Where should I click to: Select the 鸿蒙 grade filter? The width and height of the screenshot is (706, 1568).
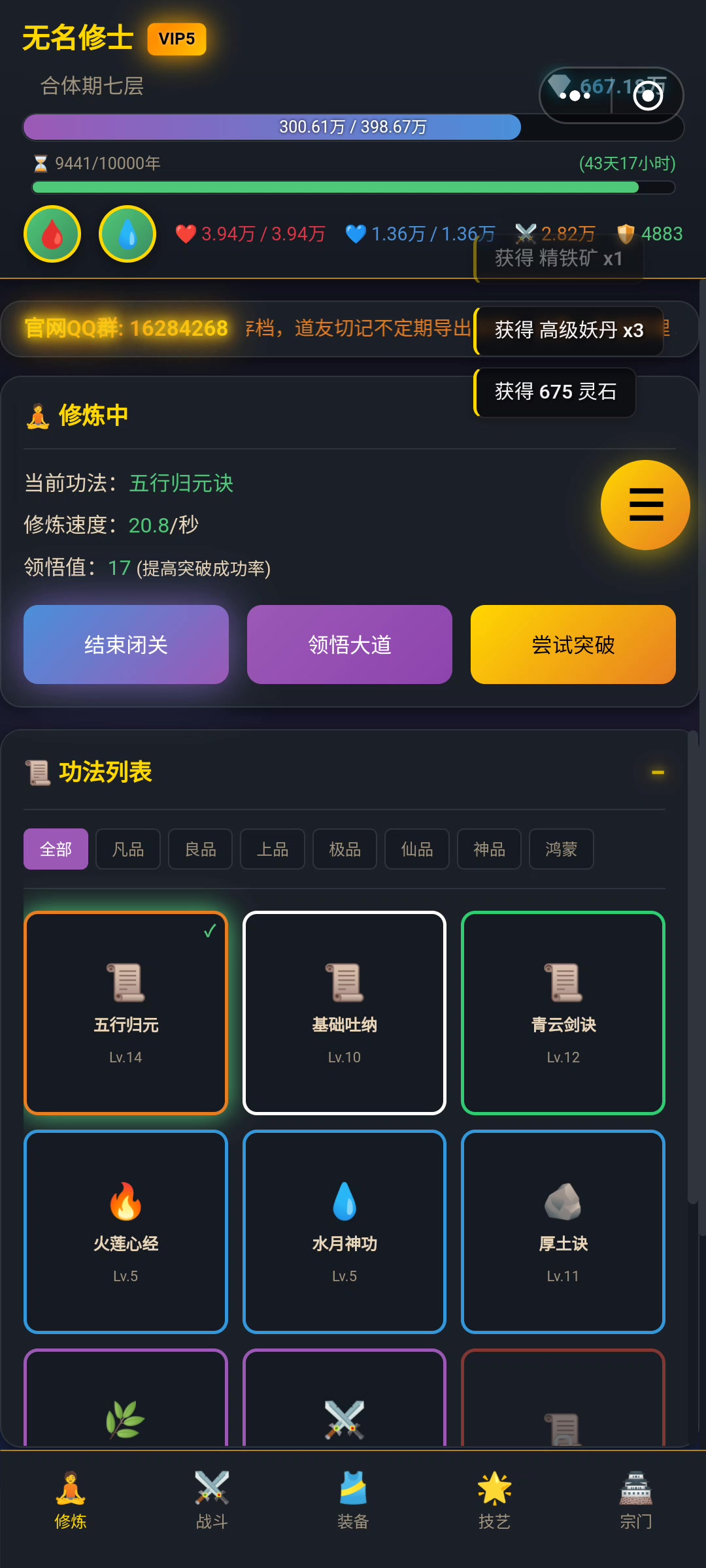[x=561, y=849]
